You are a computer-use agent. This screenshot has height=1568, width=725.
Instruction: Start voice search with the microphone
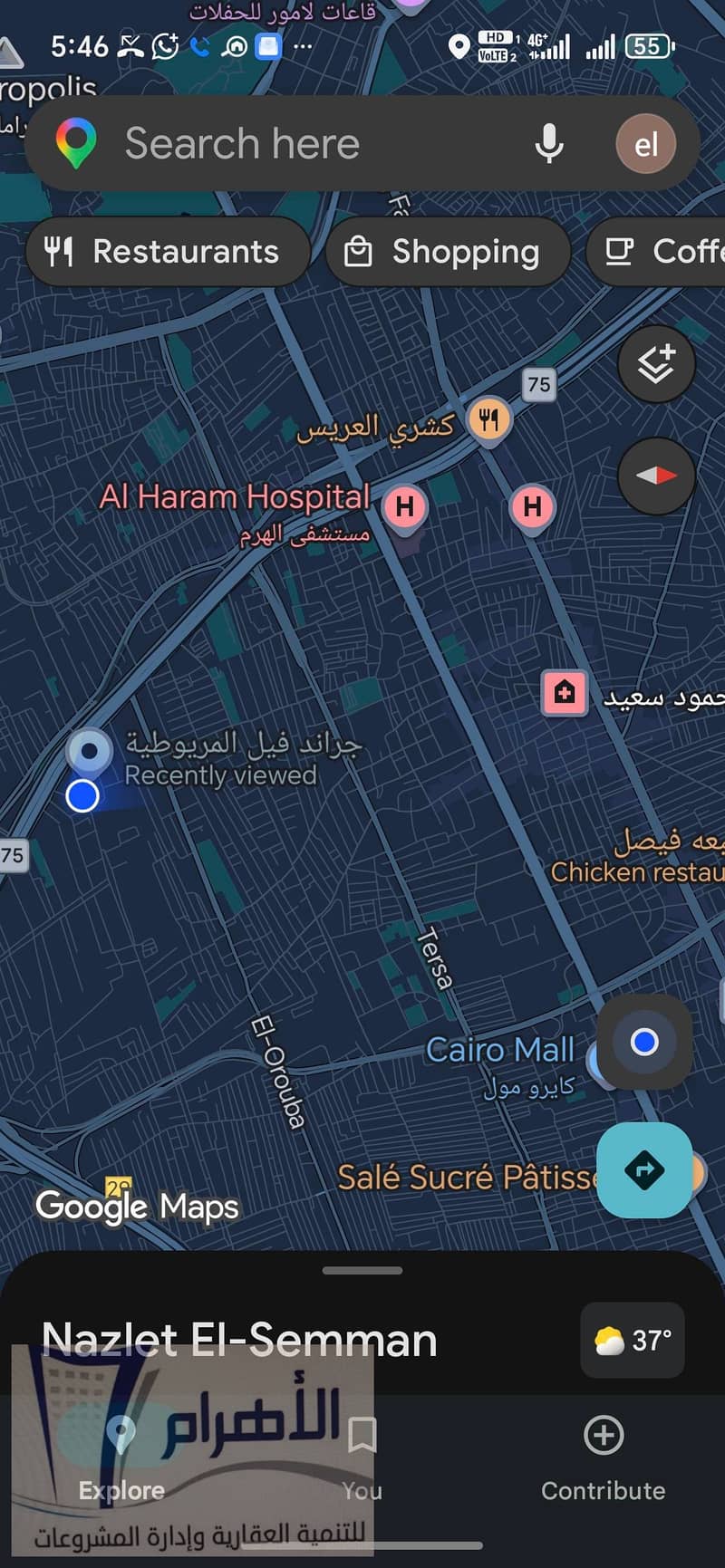coord(548,144)
